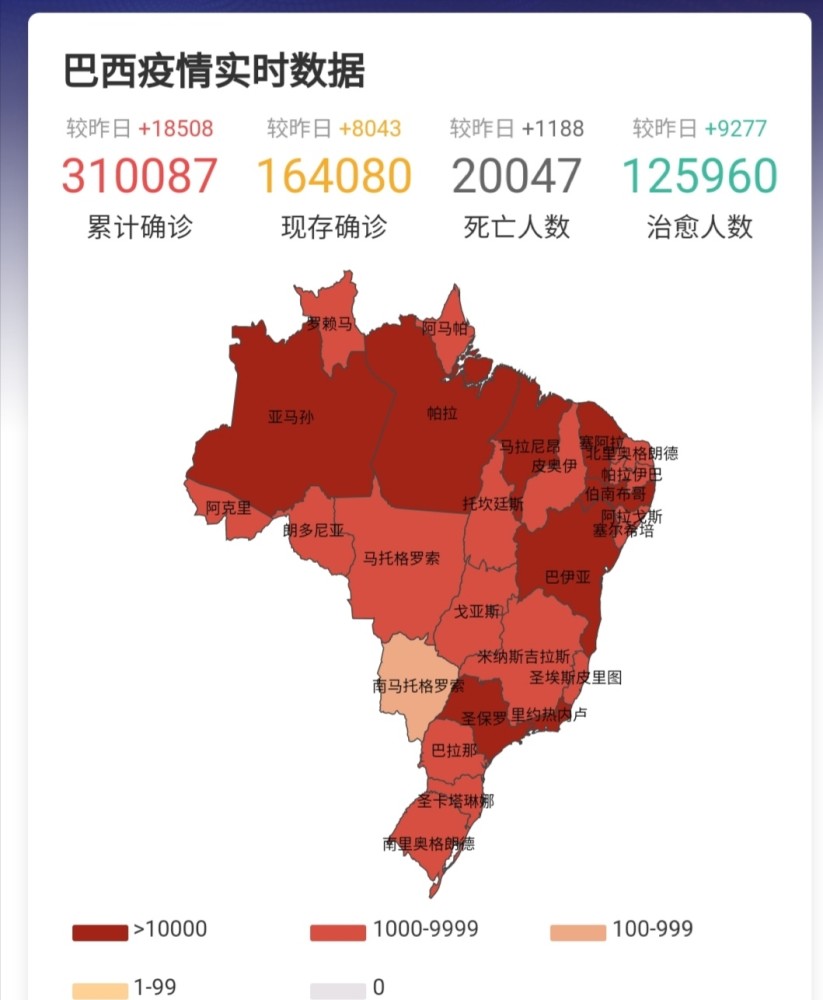Select the 阿克里 state on the map
The width and height of the screenshot is (823, 1000).
(228, 508)
